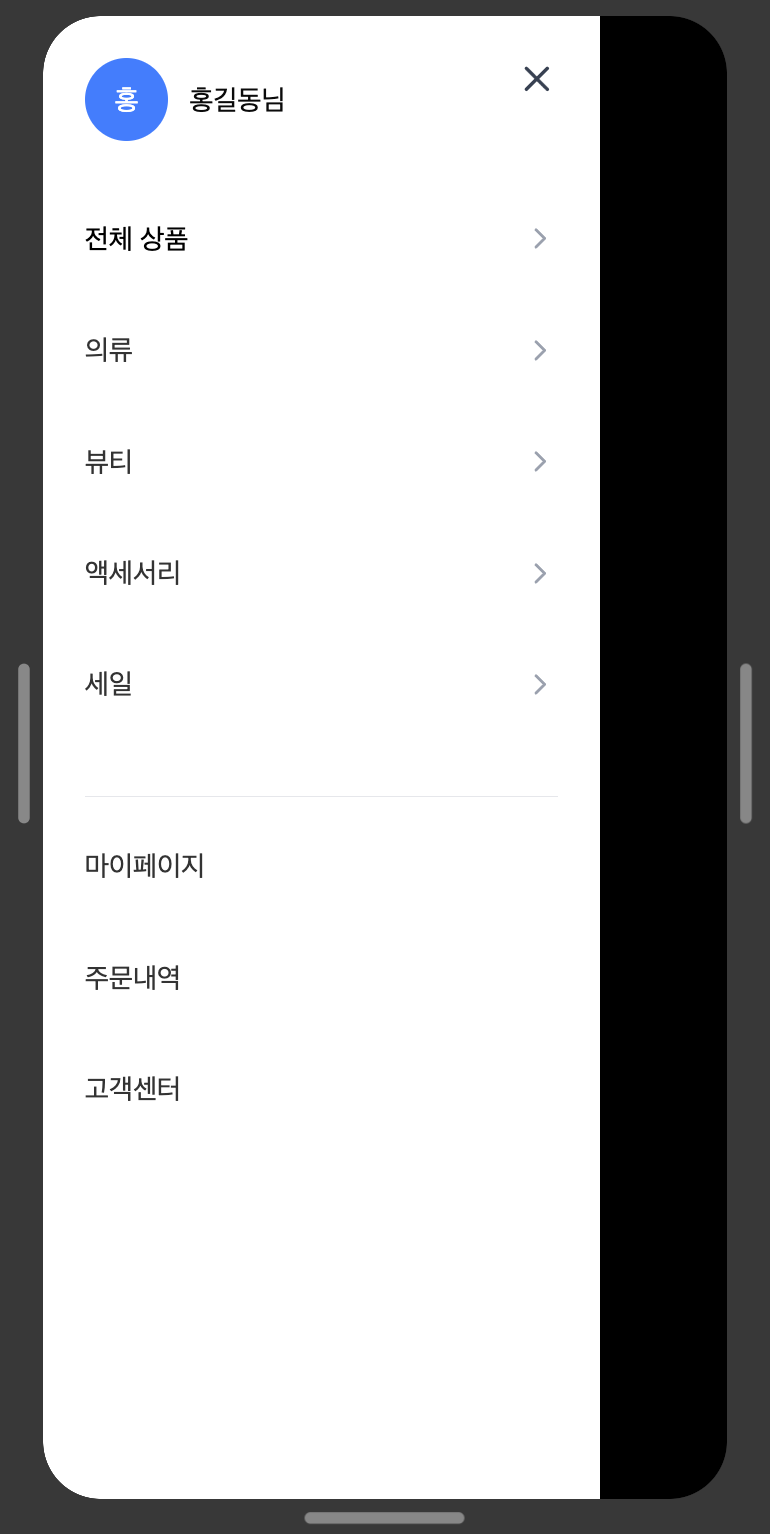Tap the bottom home gesture bar
Image resolution: width=770 pixels, height=1534 pixels.
pos(385,1517)
